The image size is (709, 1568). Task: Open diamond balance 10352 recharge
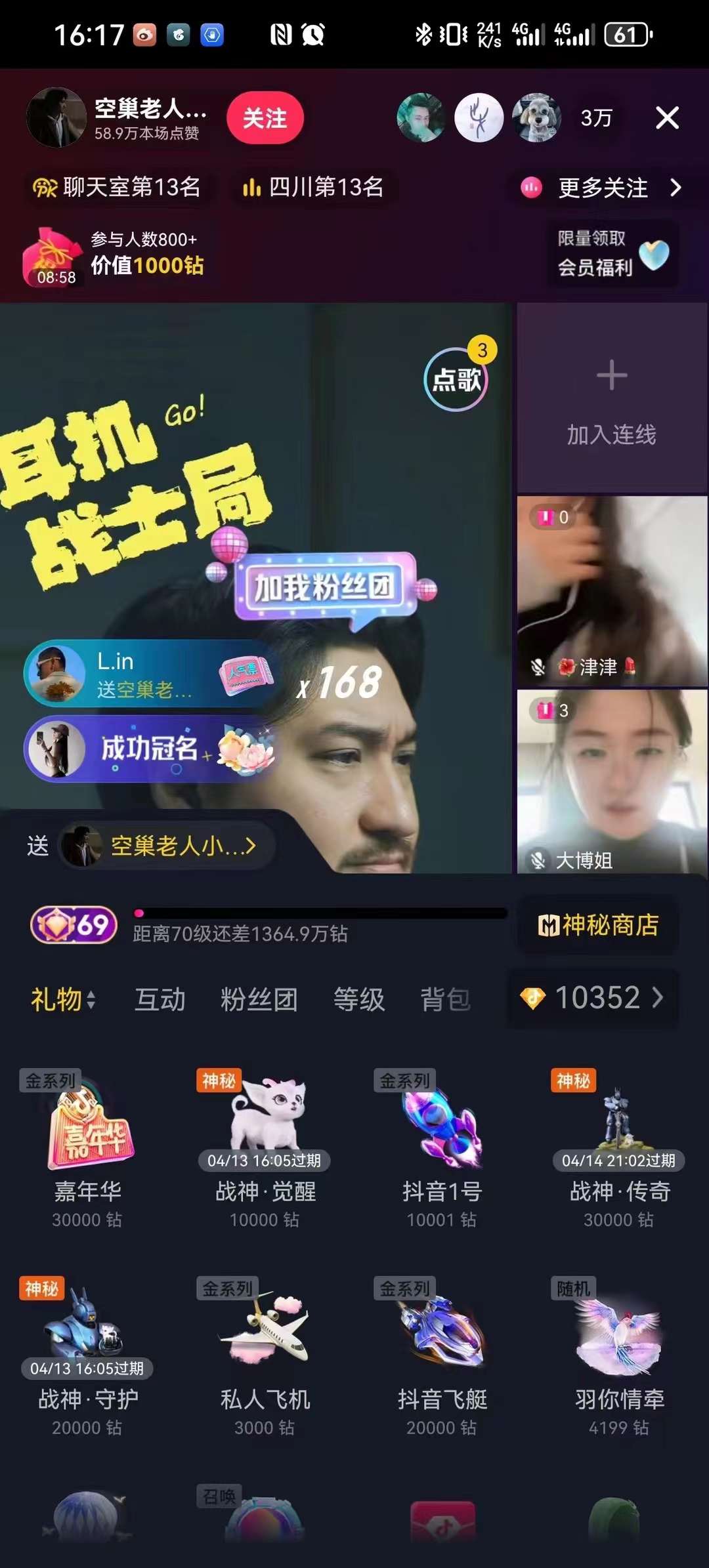pos(592,998)
